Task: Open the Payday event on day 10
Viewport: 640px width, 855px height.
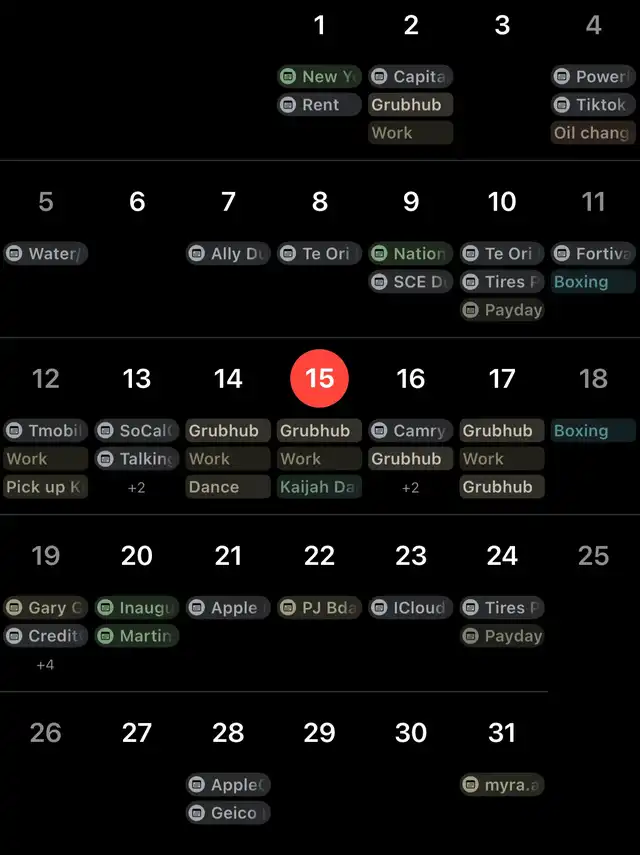Action: point(502,310)
